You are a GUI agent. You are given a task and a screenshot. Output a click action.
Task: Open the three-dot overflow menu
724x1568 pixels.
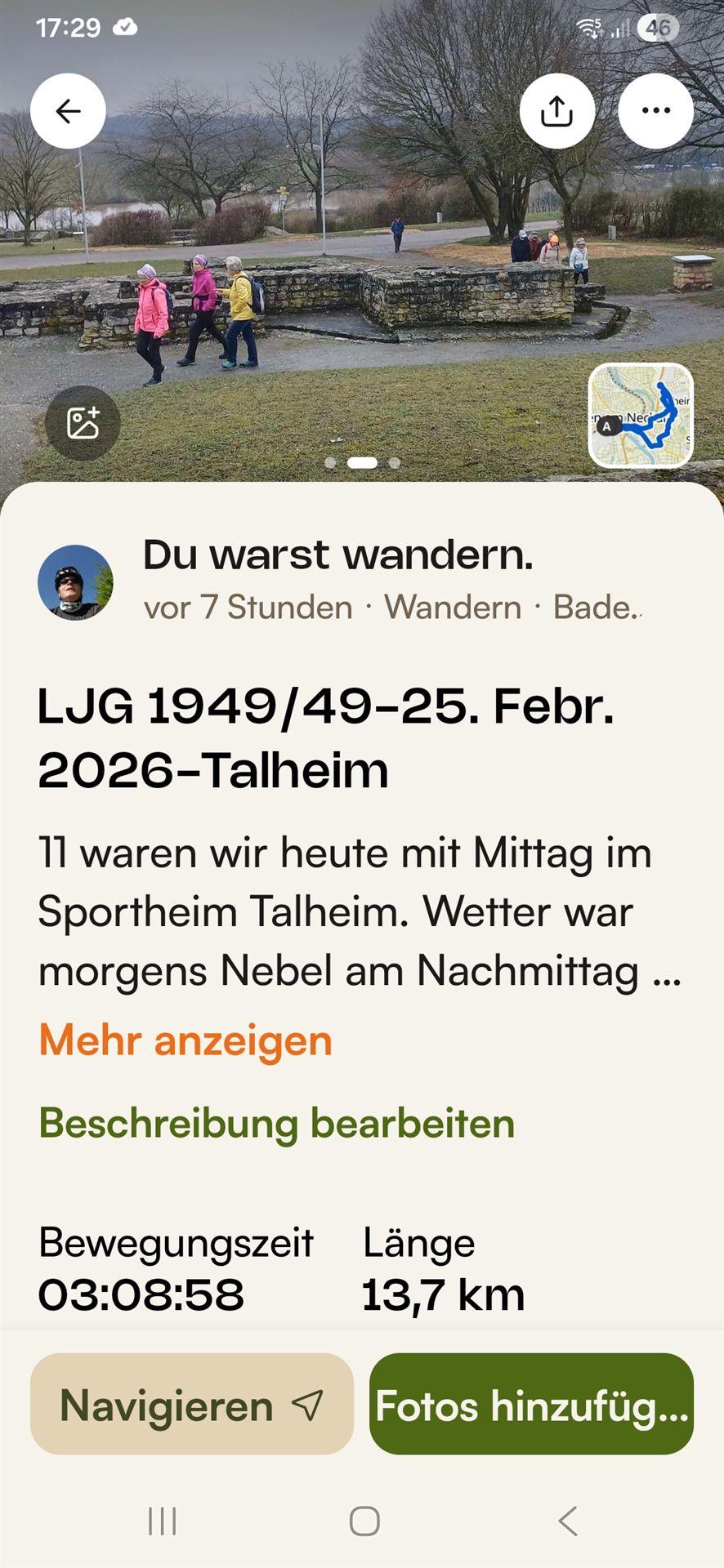655,111
